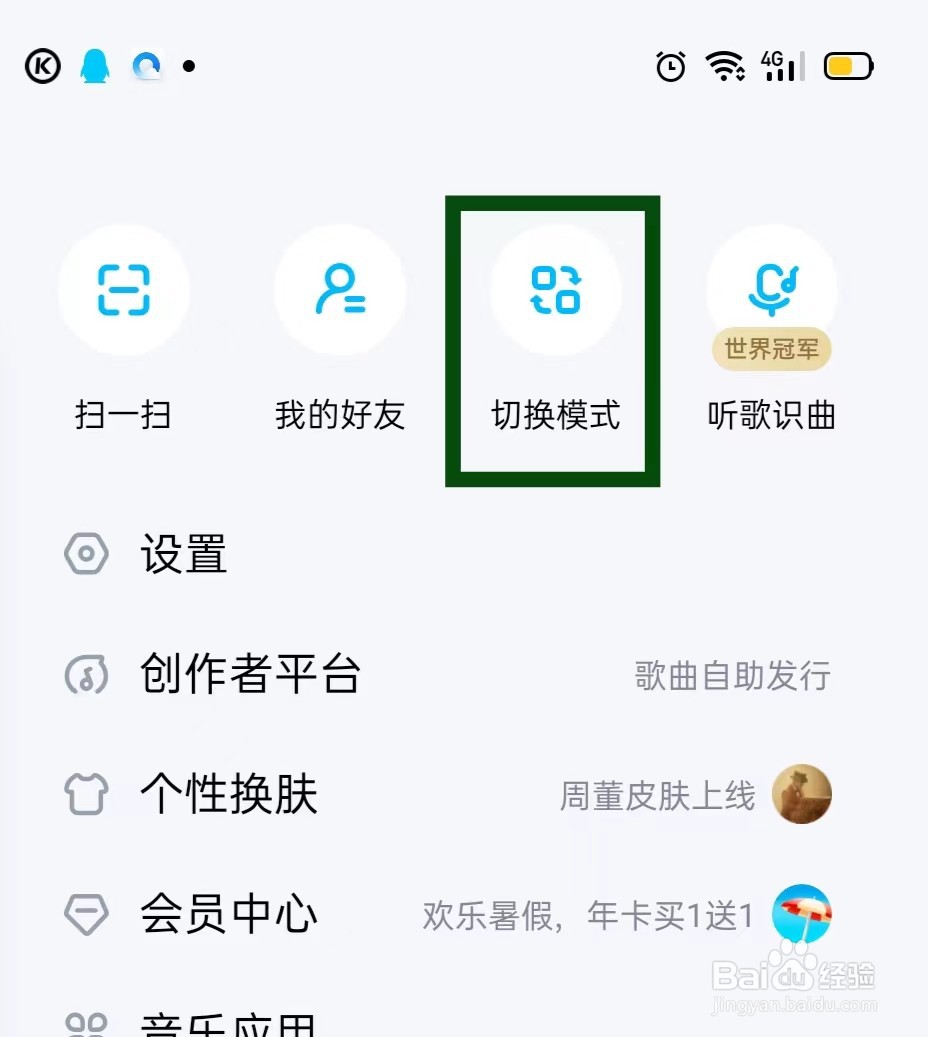Tap the 创作者平台 creator platform icon
The height and width of the screenshot is (1037, 928).
coord(86,675)
